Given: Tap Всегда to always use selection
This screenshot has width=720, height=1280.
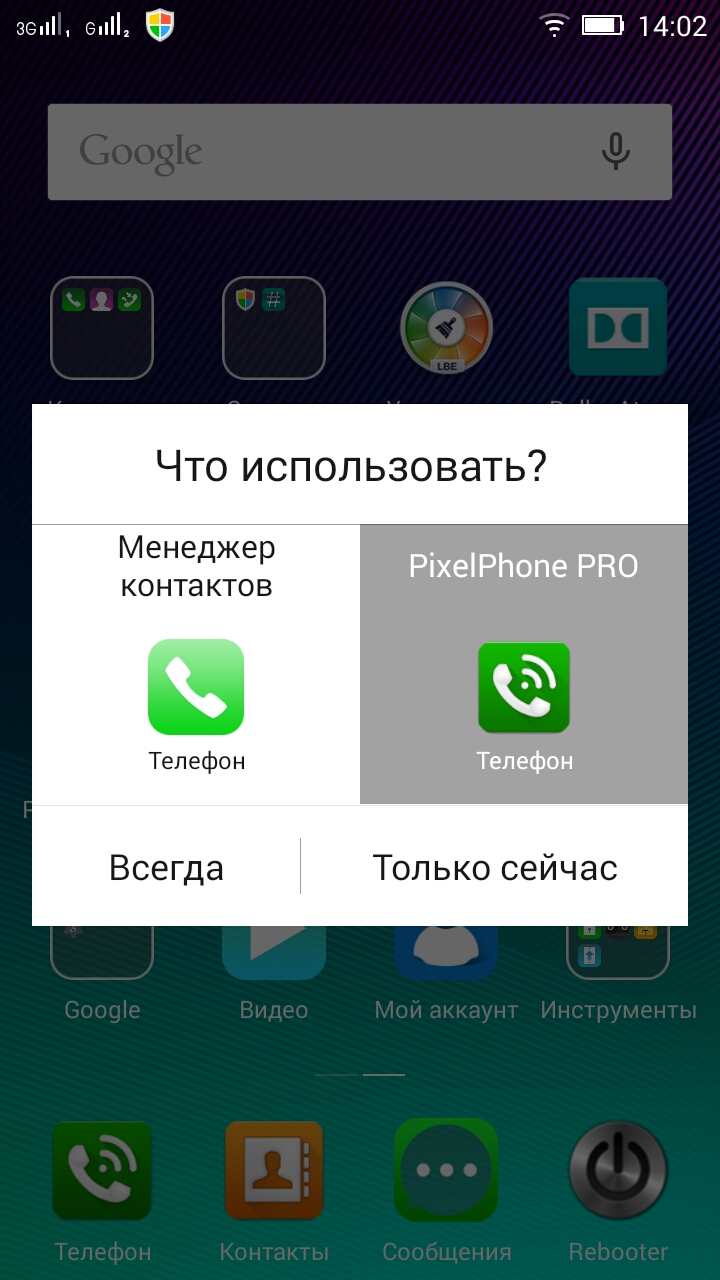Looking at the screenshot, I should (166, 867).
